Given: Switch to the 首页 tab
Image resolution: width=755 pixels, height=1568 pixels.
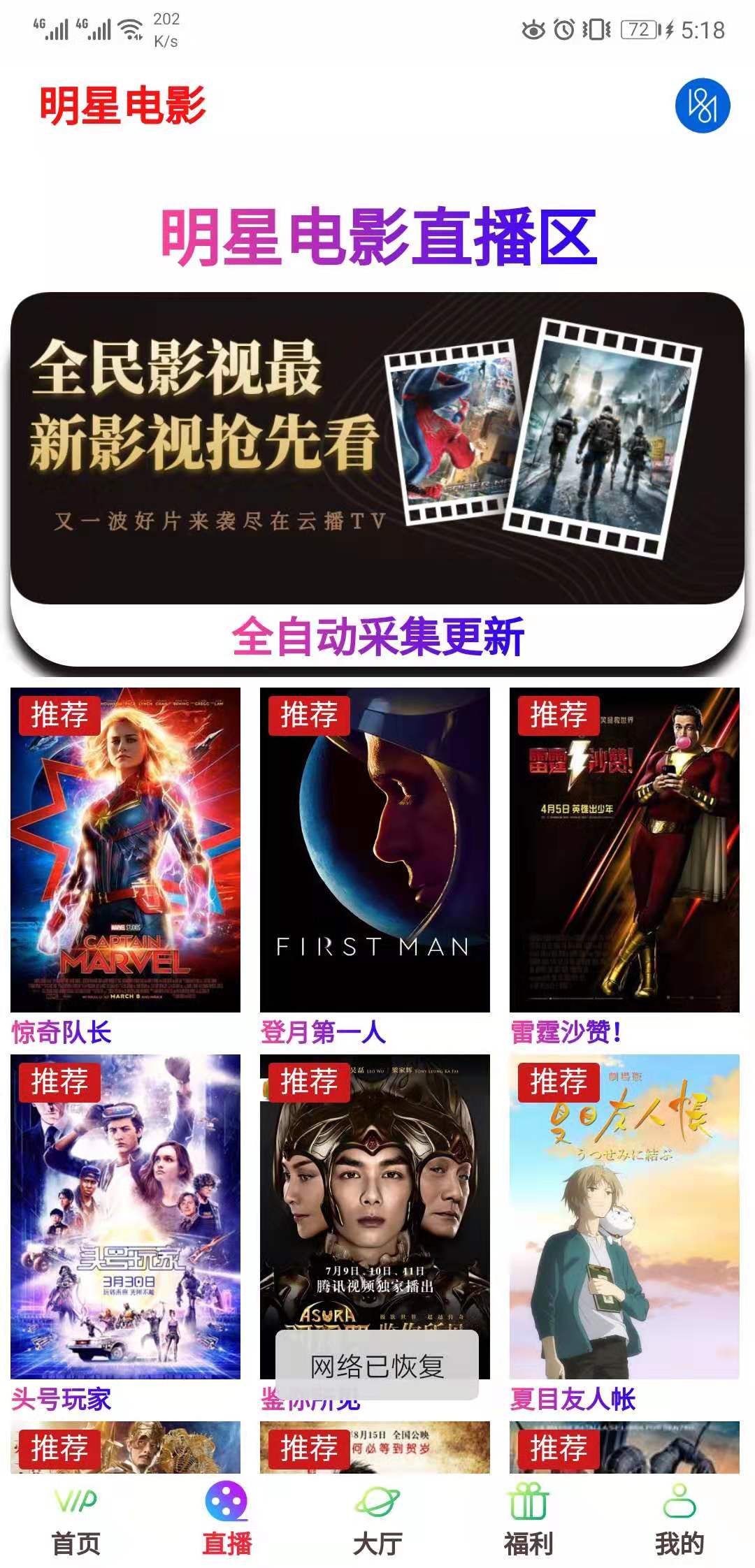Looking at the screenshot, I should [x=75, y=1519].
